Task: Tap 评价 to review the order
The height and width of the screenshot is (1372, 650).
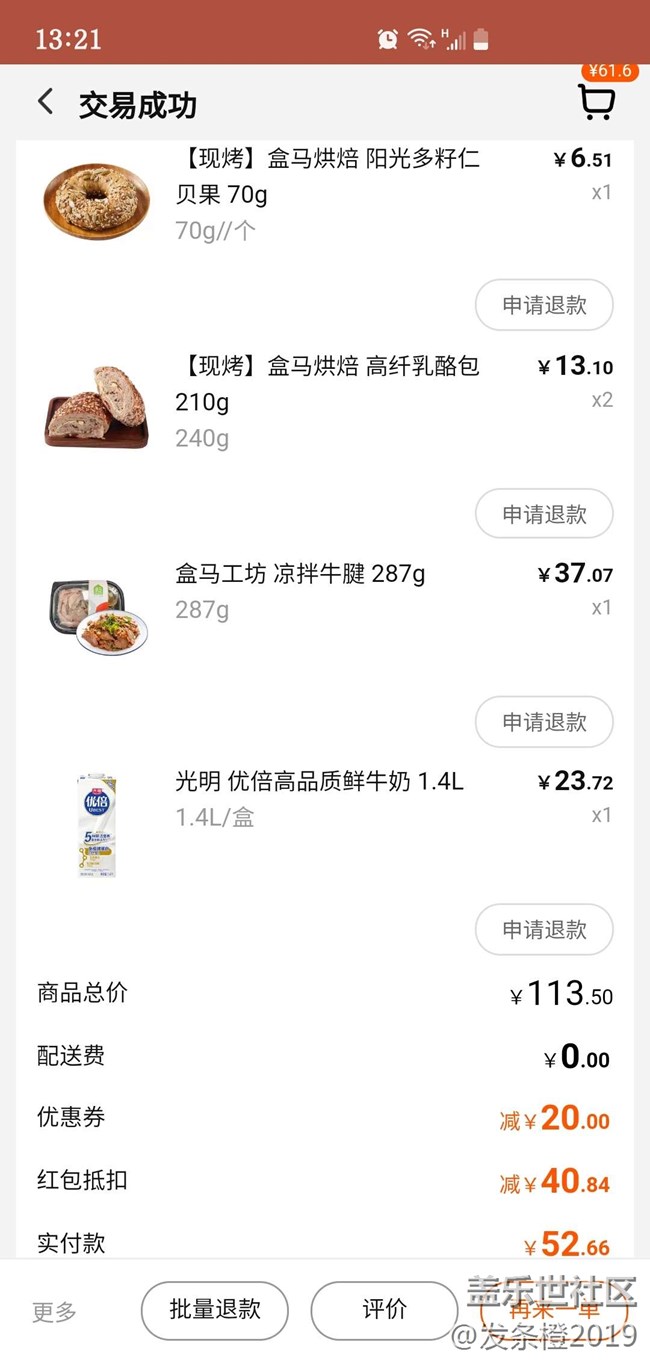Action: (384, 1310)
